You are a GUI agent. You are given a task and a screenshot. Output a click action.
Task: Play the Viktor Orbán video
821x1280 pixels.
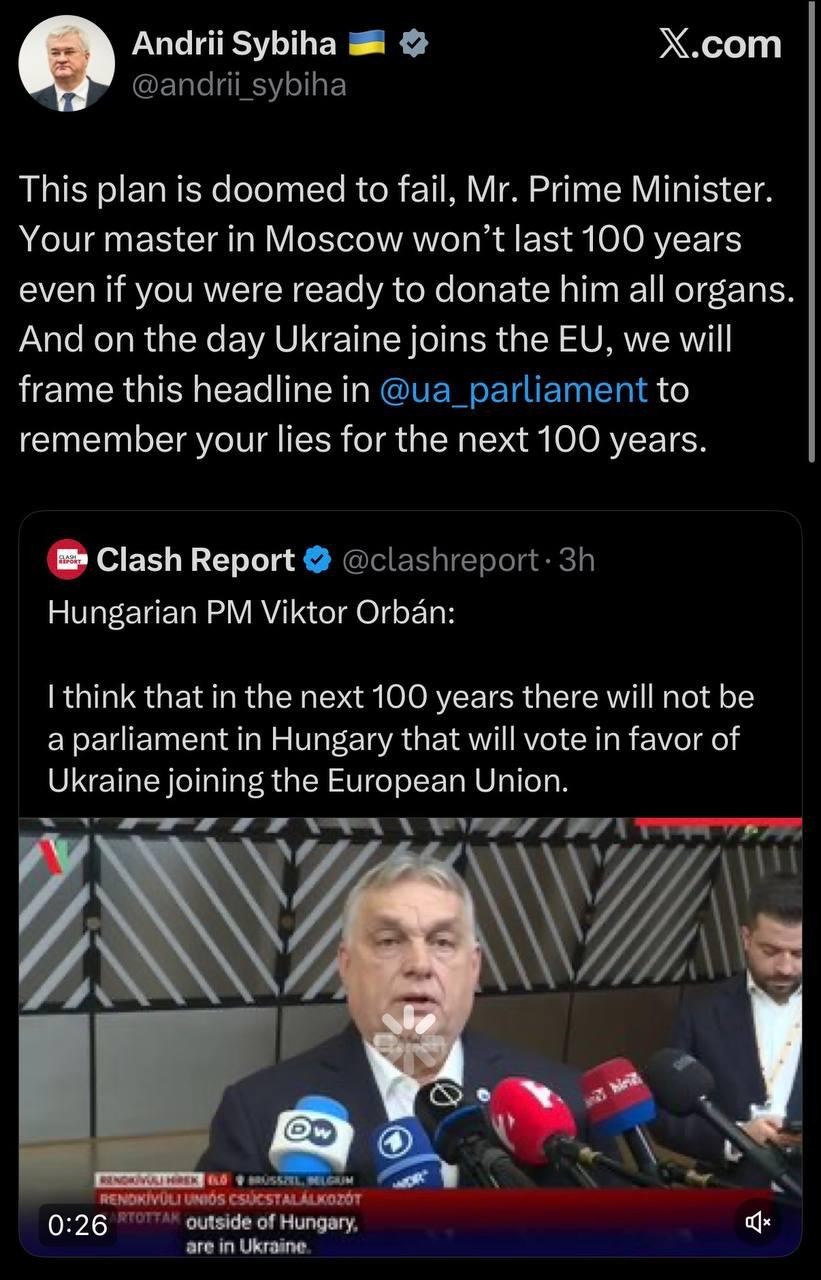410,1030
